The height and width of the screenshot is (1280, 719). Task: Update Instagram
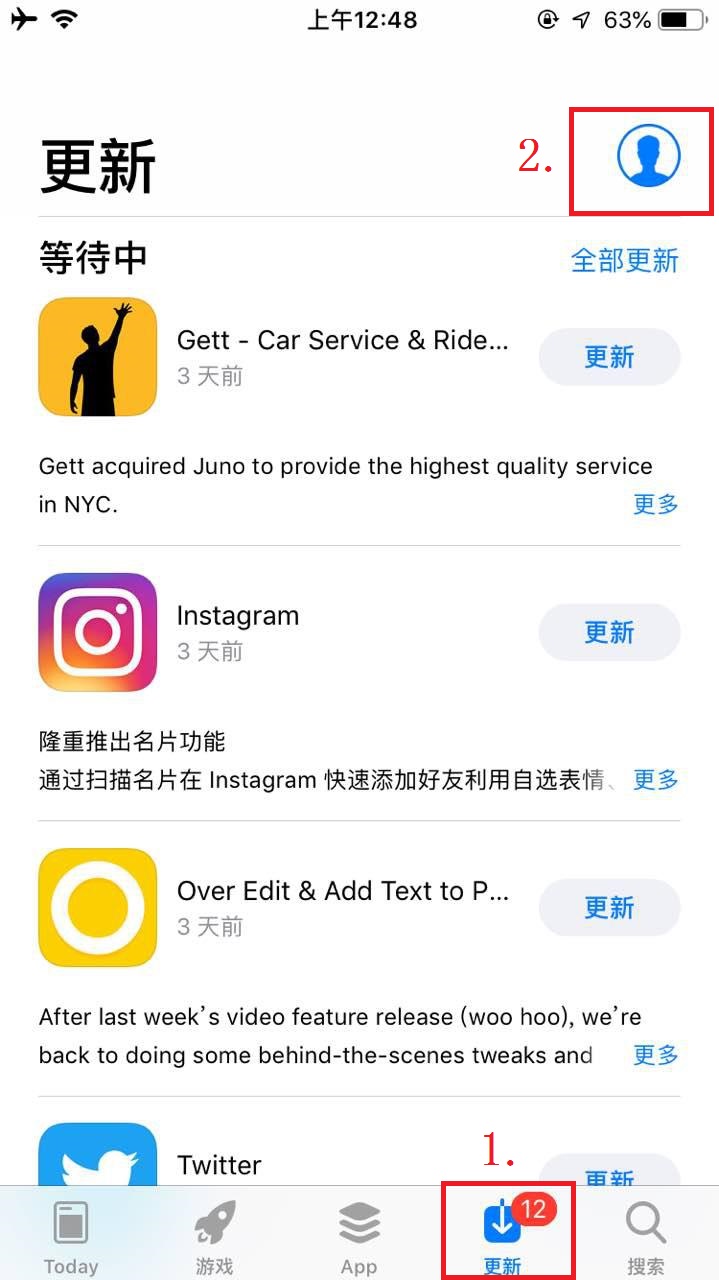click(609, 632)
